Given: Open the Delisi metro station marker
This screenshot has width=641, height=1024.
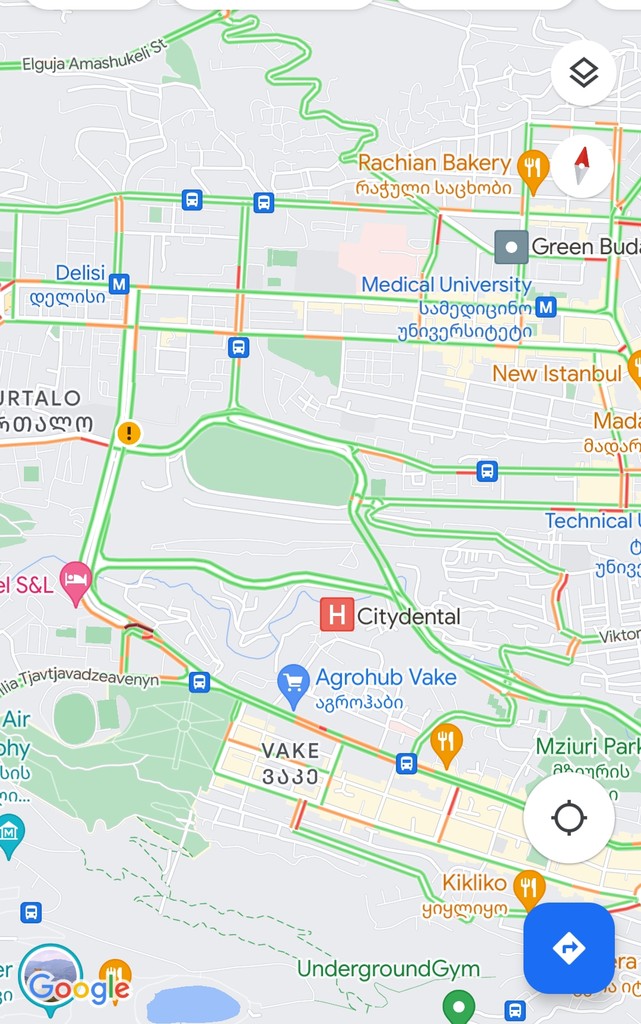Looking at the screenshot, I should tap(119, 284).
